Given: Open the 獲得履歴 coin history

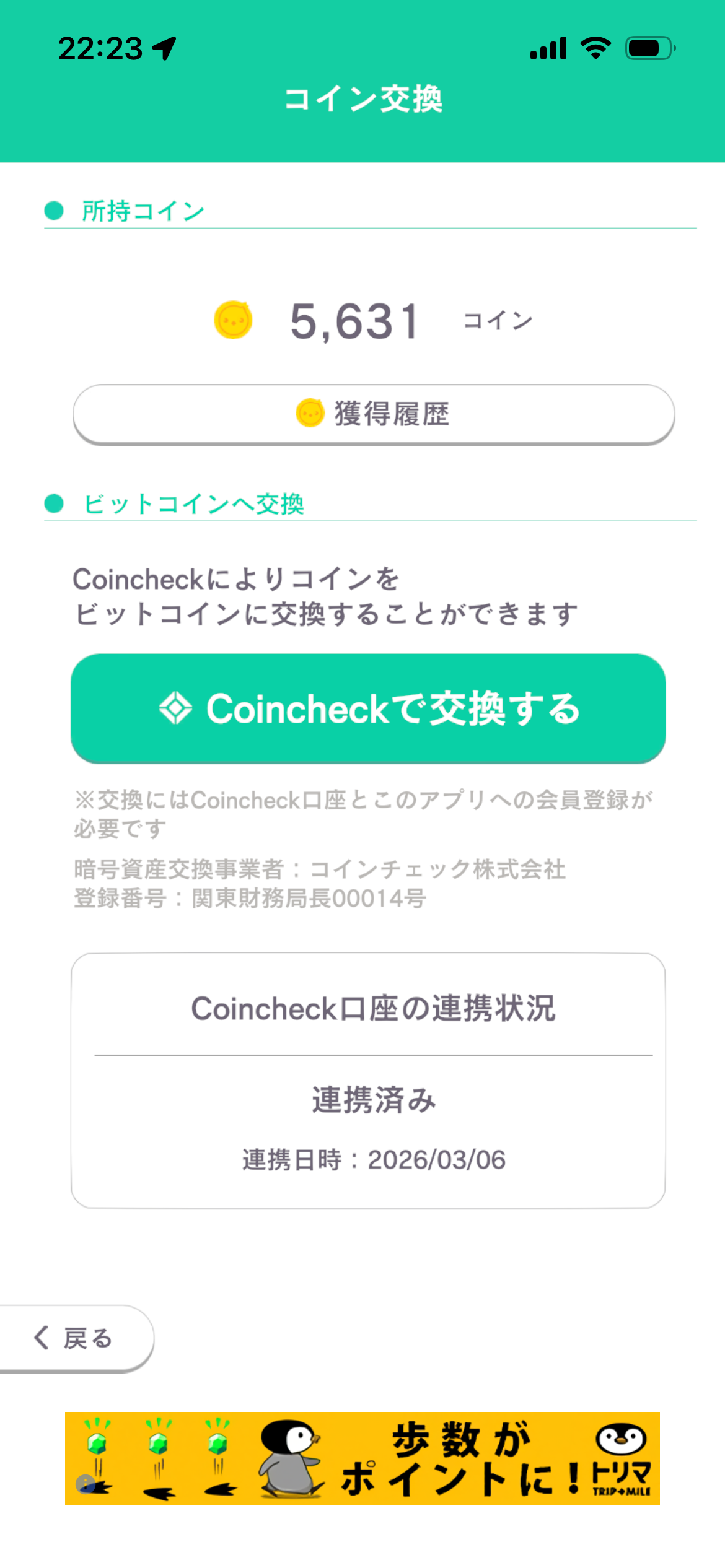Looking at the screenshot, I should coord(374,414).
